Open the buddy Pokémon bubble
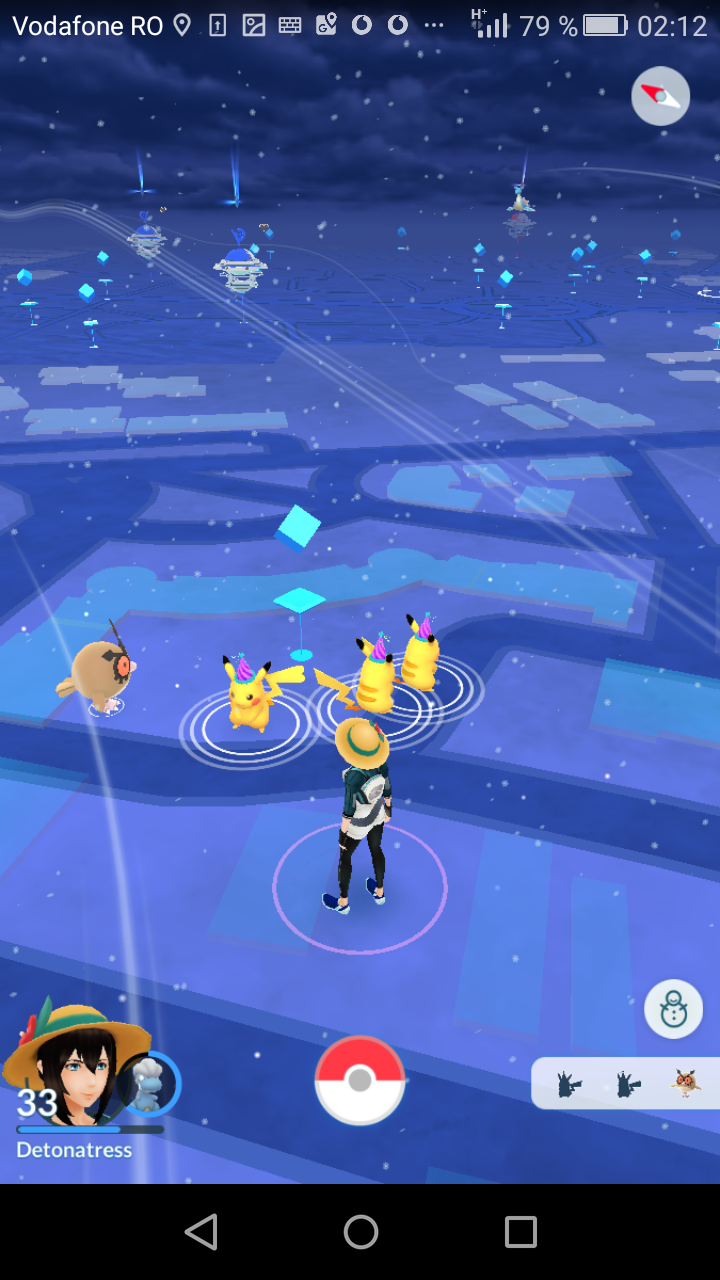 [x=149, y=1084]
